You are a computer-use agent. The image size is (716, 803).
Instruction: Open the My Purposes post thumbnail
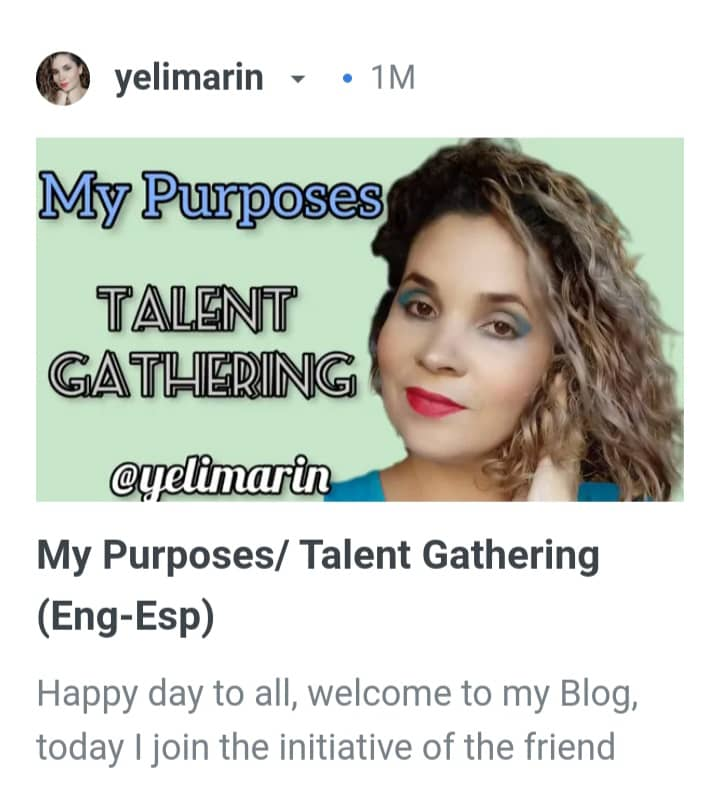pos(360,319)
